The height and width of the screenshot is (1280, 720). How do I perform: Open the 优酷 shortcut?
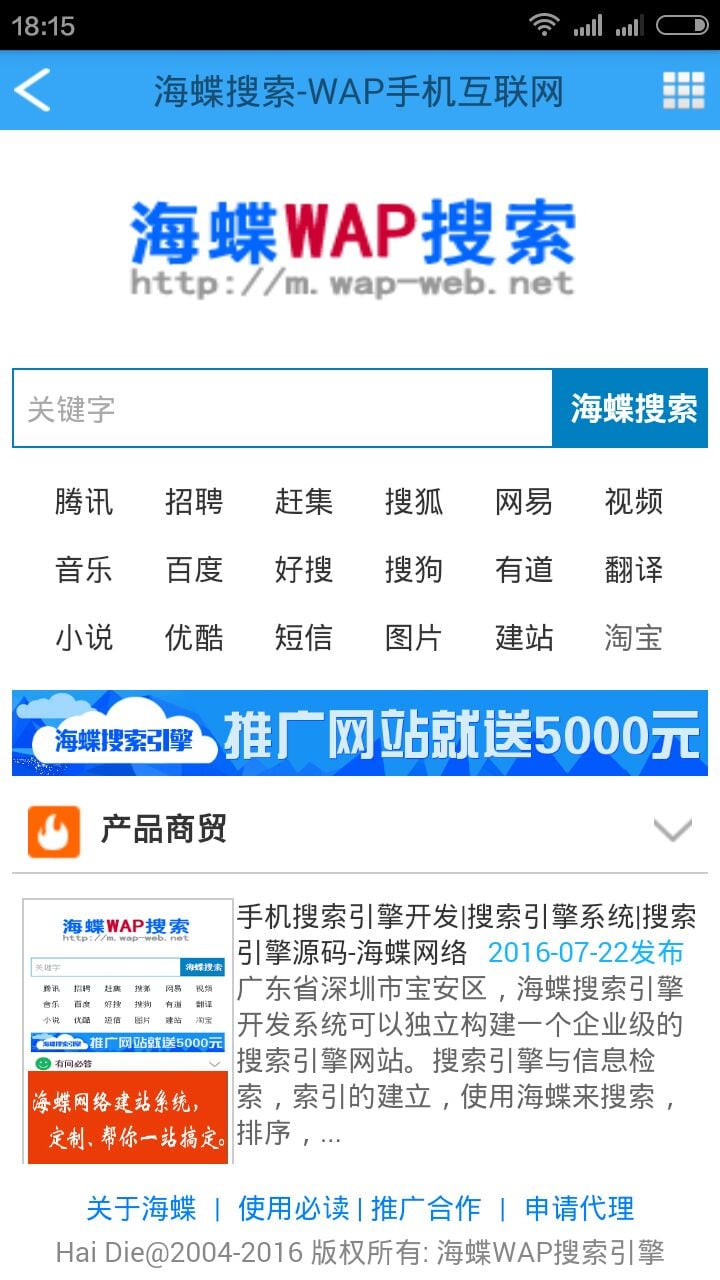click(194, 638)
